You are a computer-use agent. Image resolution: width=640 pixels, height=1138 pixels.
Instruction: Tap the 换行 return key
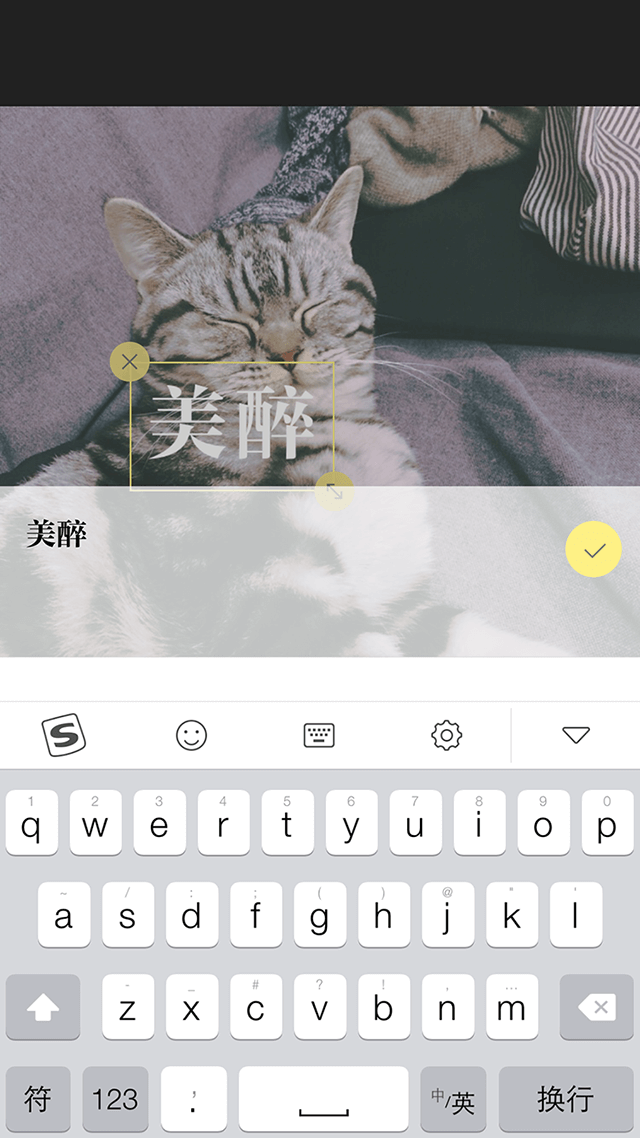[565, 1100]
